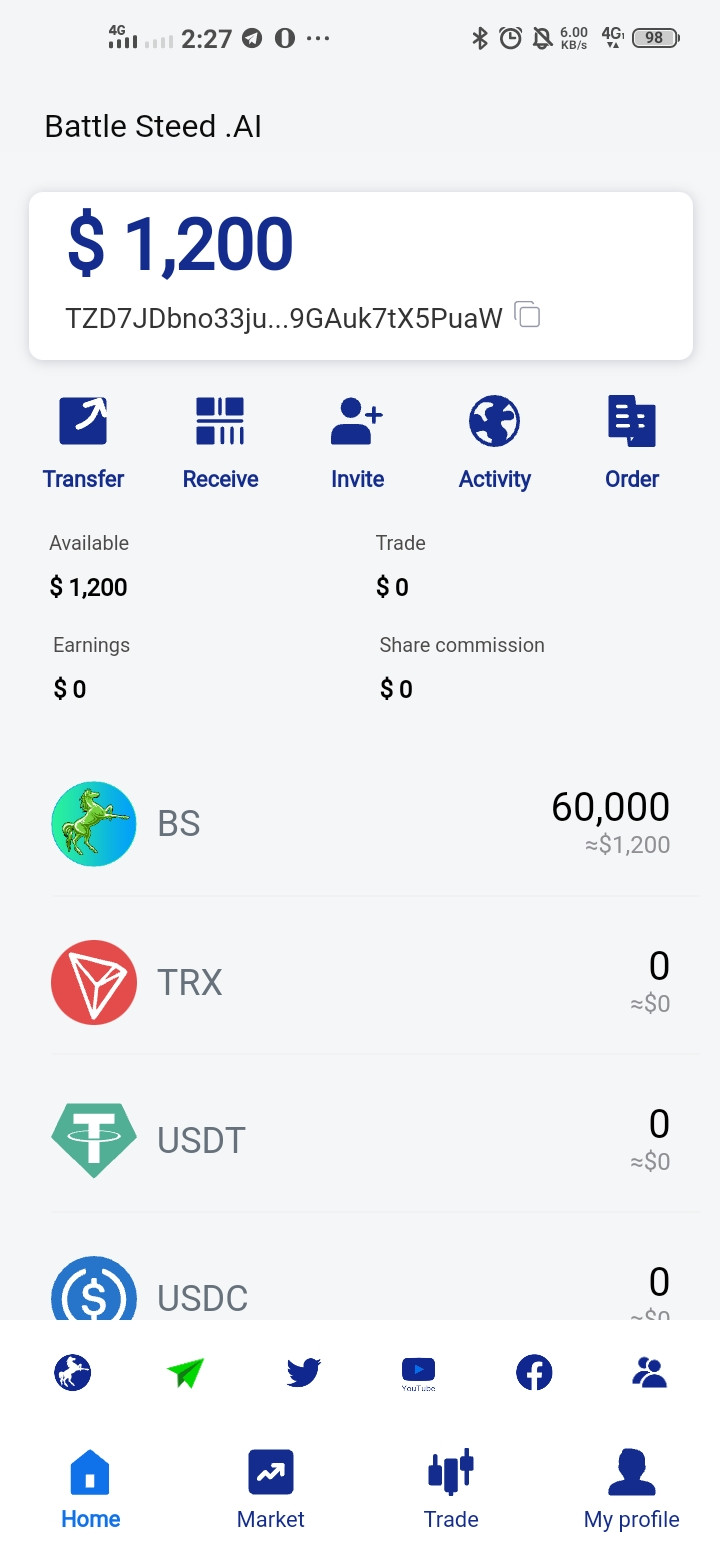Open the TRX token row

click(360, 982)
